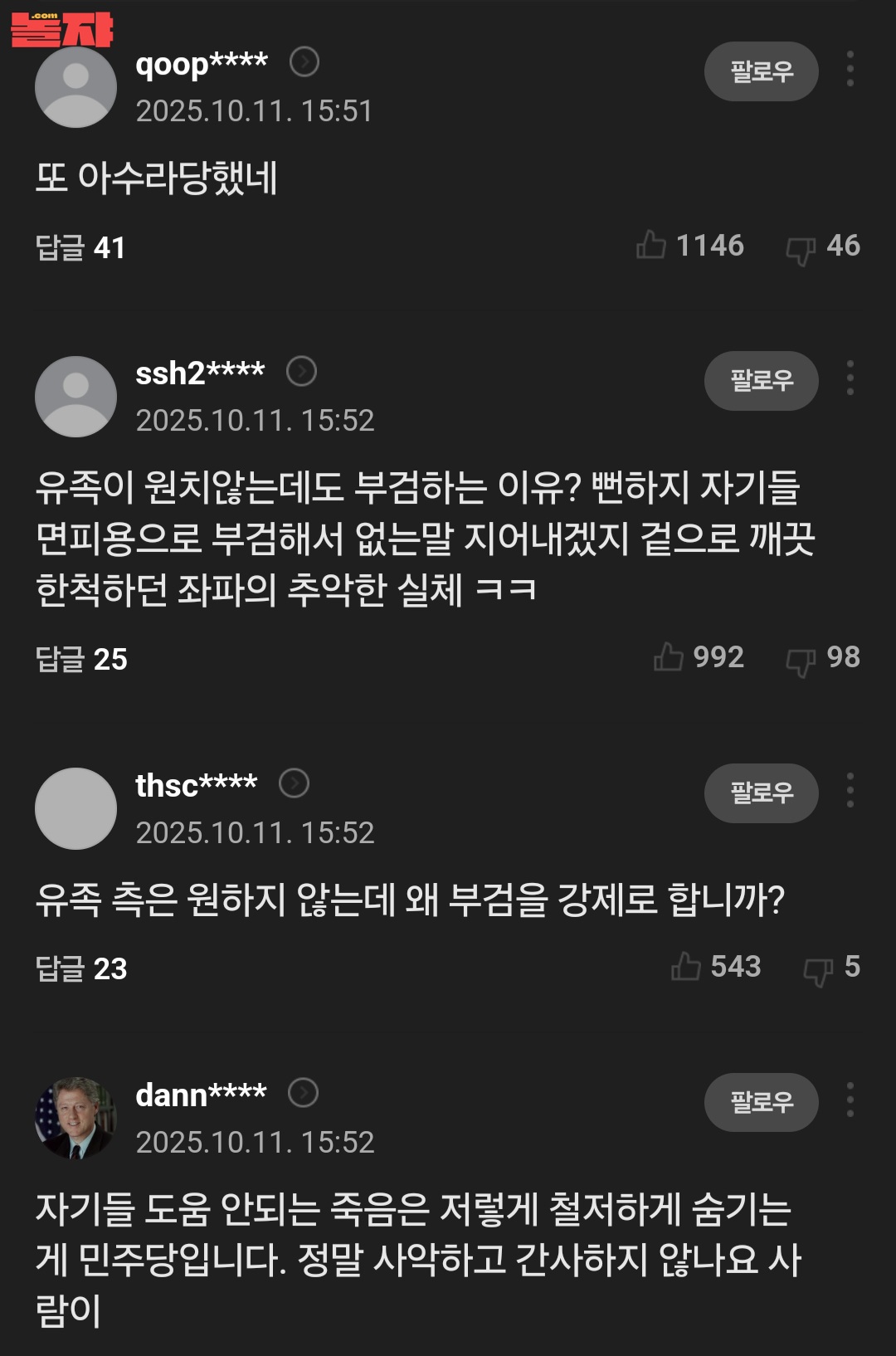Open overflow menu on dann**** comment
The height and width of the screenshot is (1356, 896).
tap(850, 1100)
